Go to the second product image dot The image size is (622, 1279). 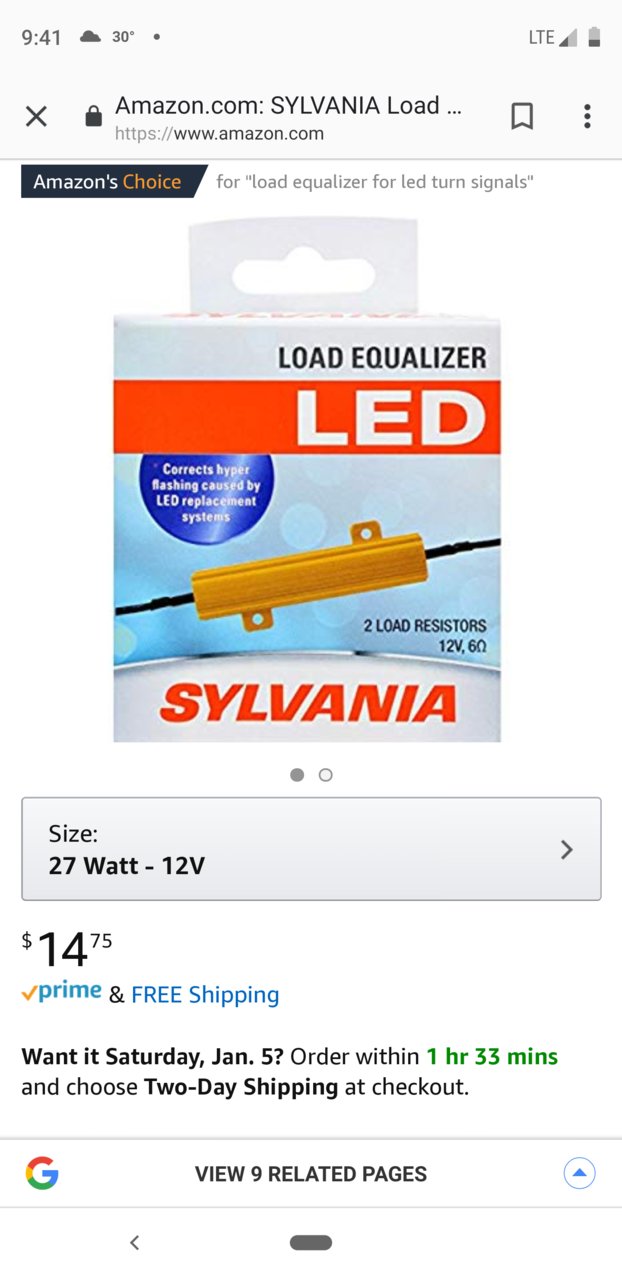point(326,775)
